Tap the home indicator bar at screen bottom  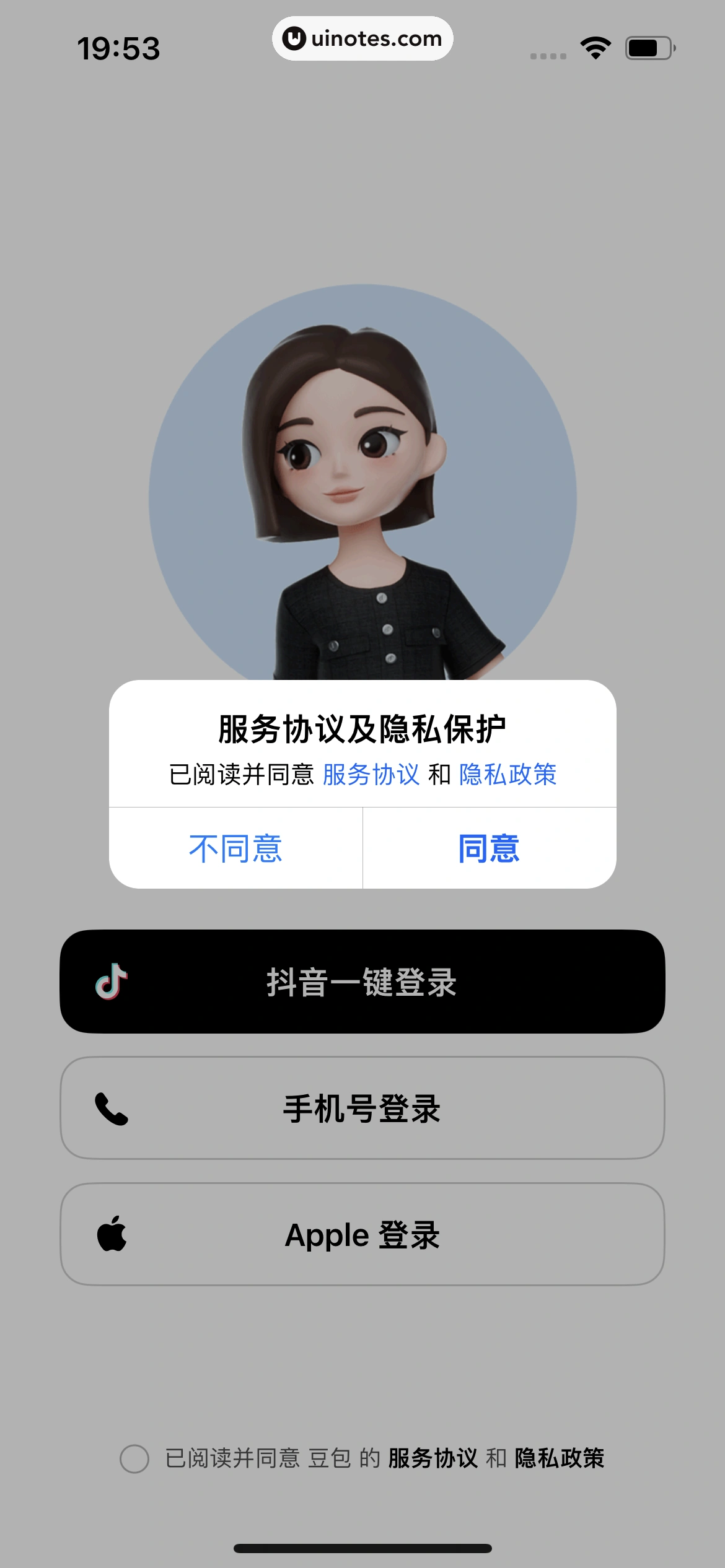tap(362, 1548)
